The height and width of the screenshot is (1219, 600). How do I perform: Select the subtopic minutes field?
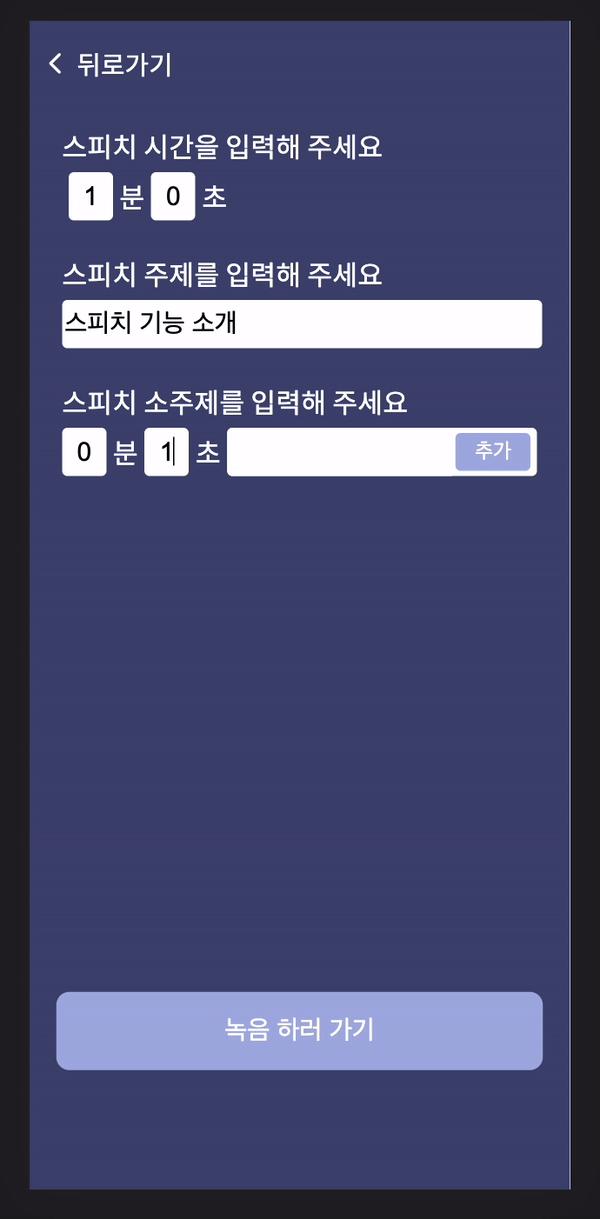click(84, 452)
